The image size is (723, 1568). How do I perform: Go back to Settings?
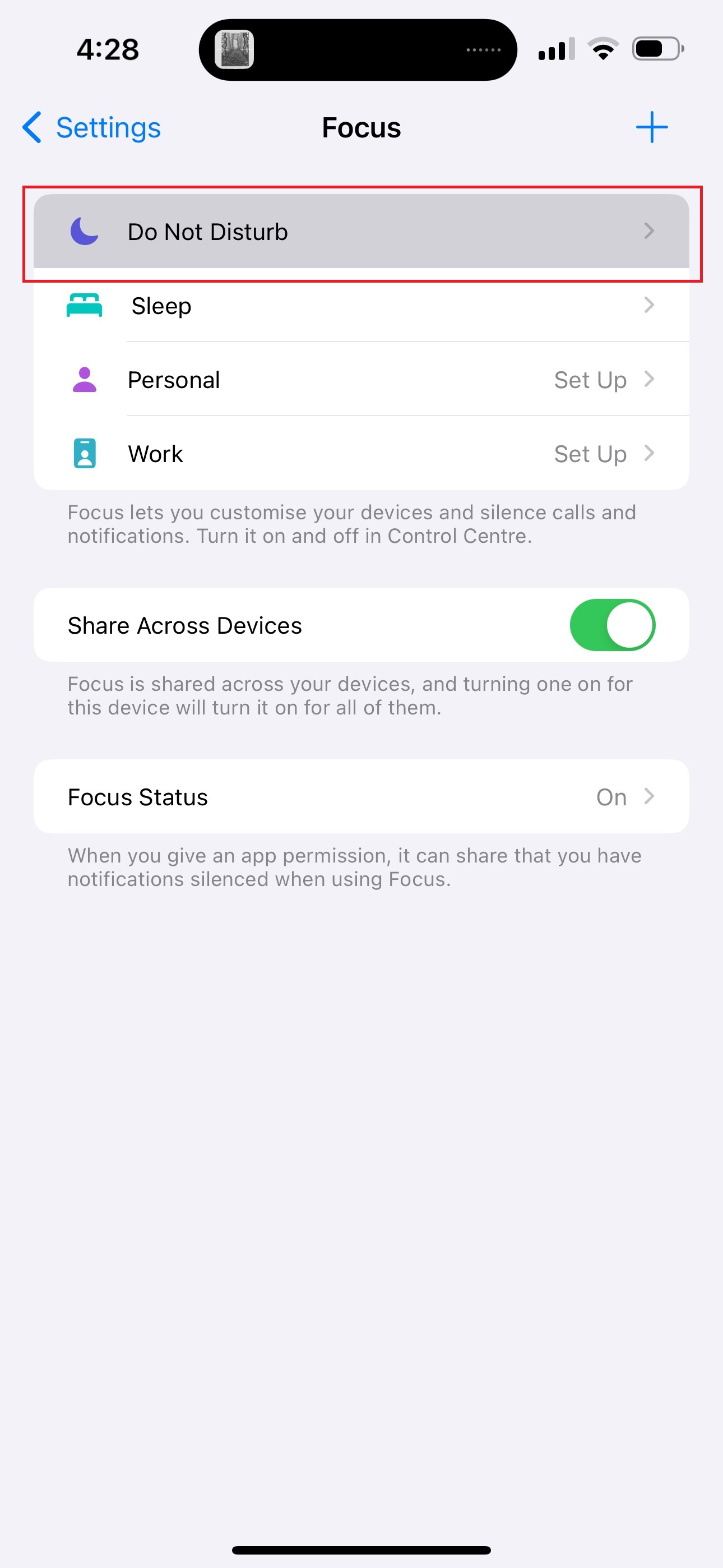(x=91, y=128)
